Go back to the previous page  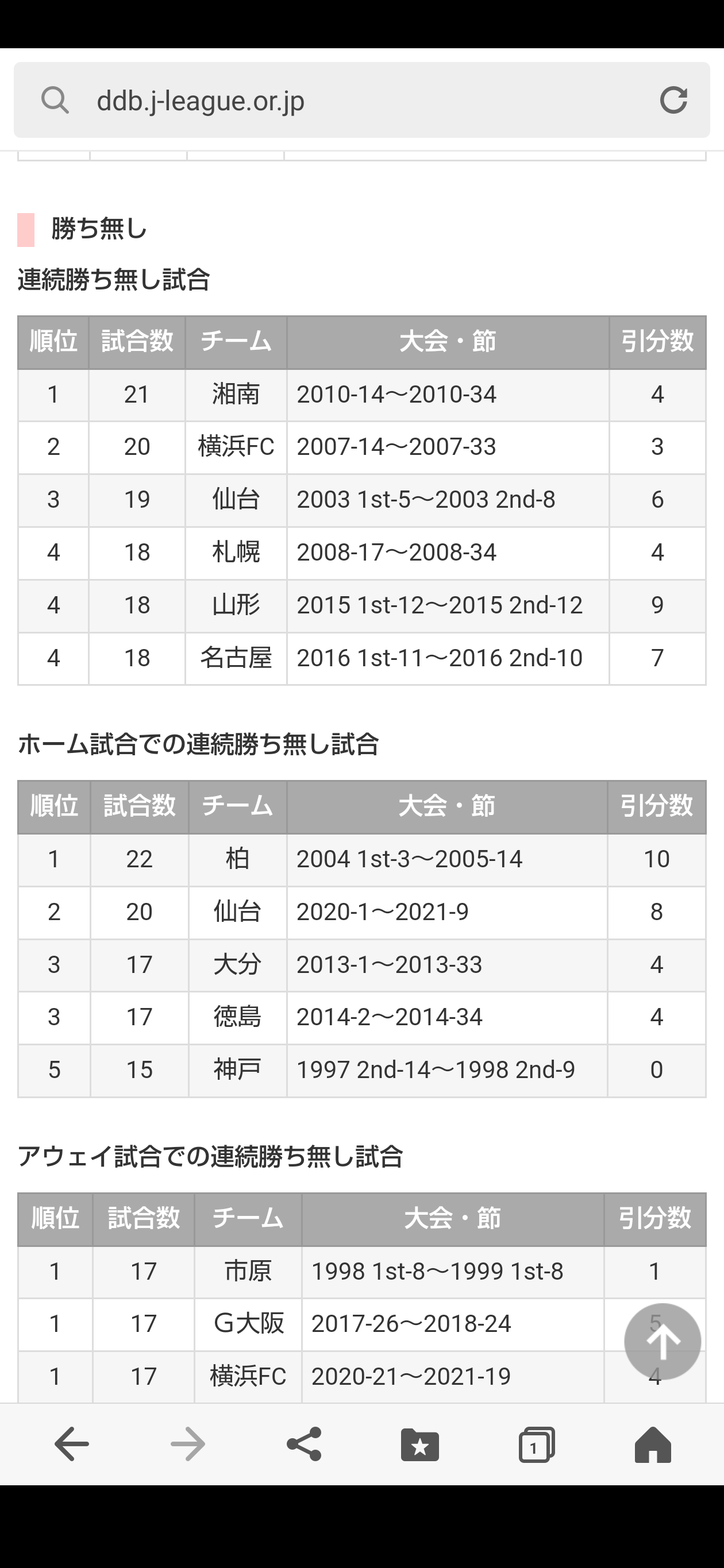[x=72, y=1444]
